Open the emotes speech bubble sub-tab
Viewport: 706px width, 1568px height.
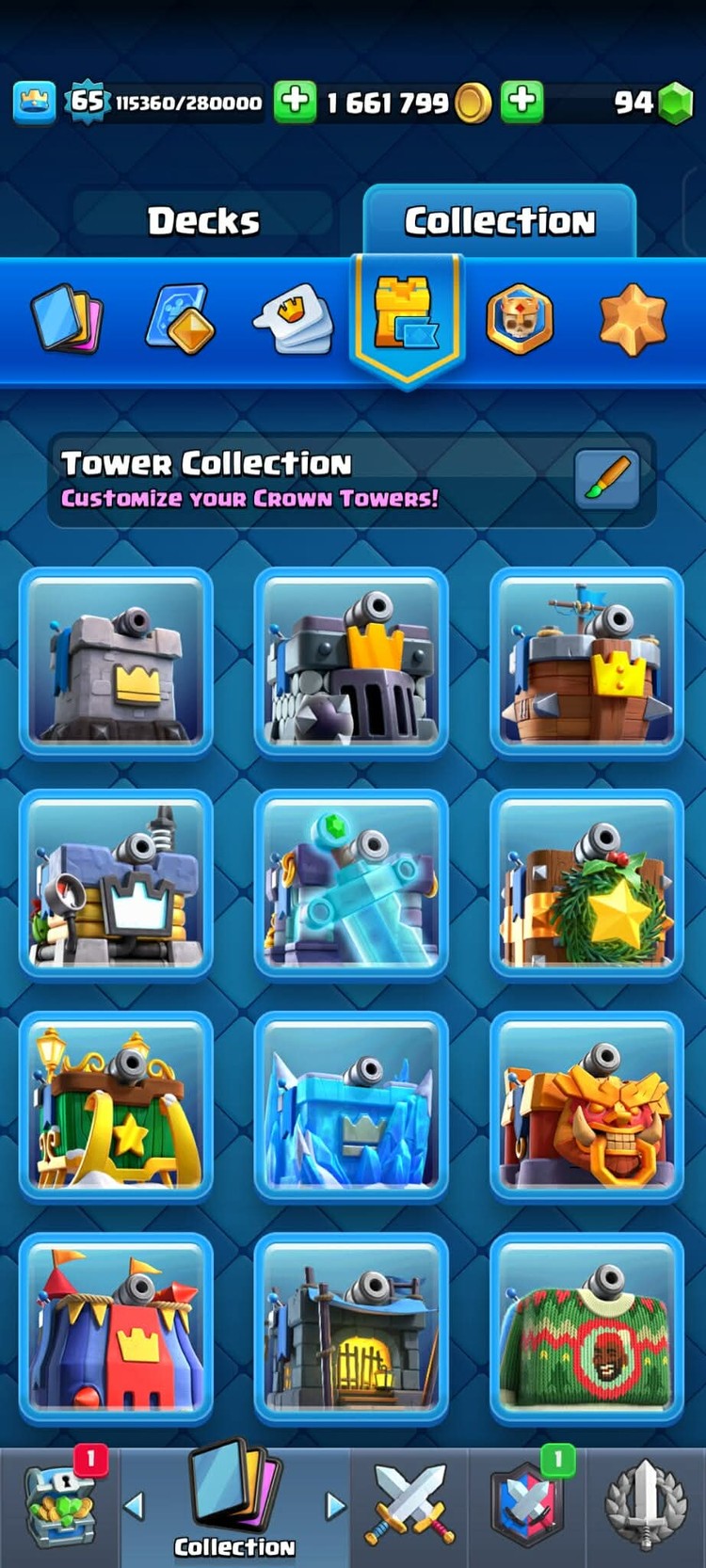point(294,319)
